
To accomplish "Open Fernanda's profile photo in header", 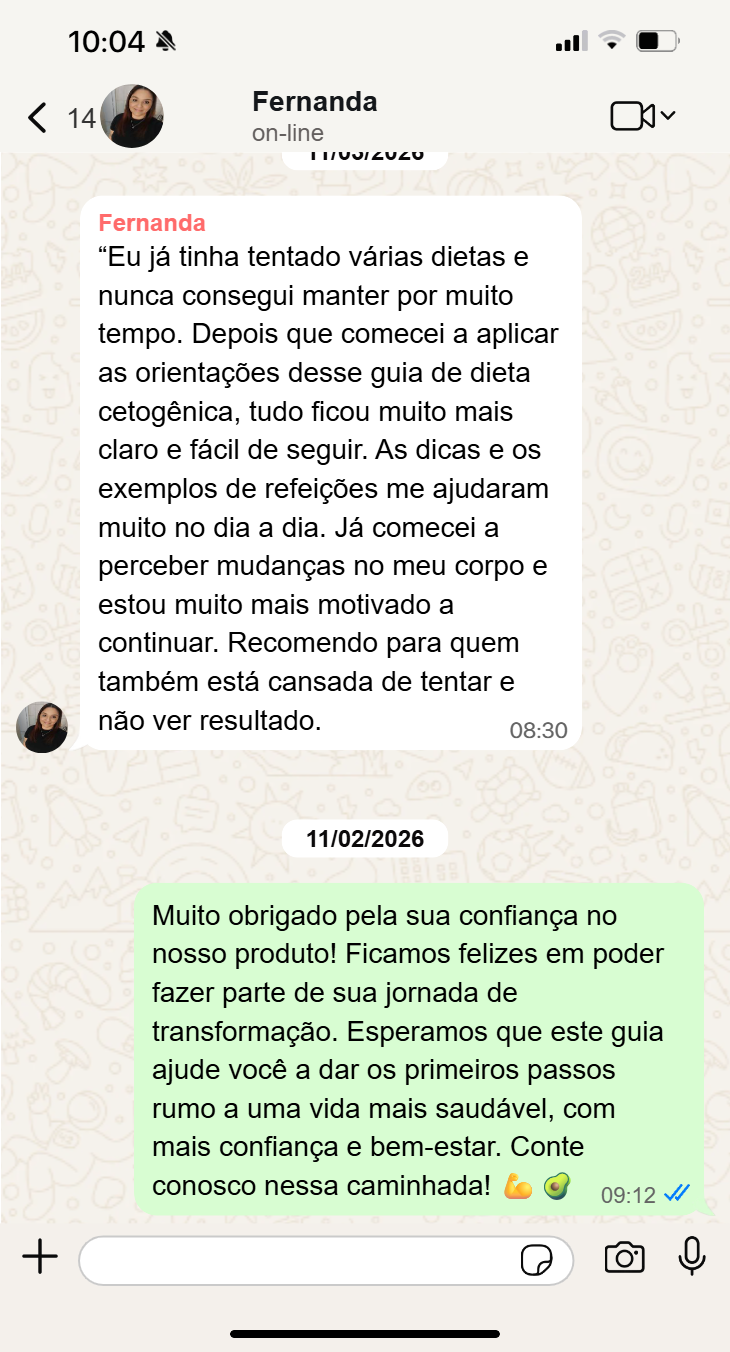I will (131, 116).
